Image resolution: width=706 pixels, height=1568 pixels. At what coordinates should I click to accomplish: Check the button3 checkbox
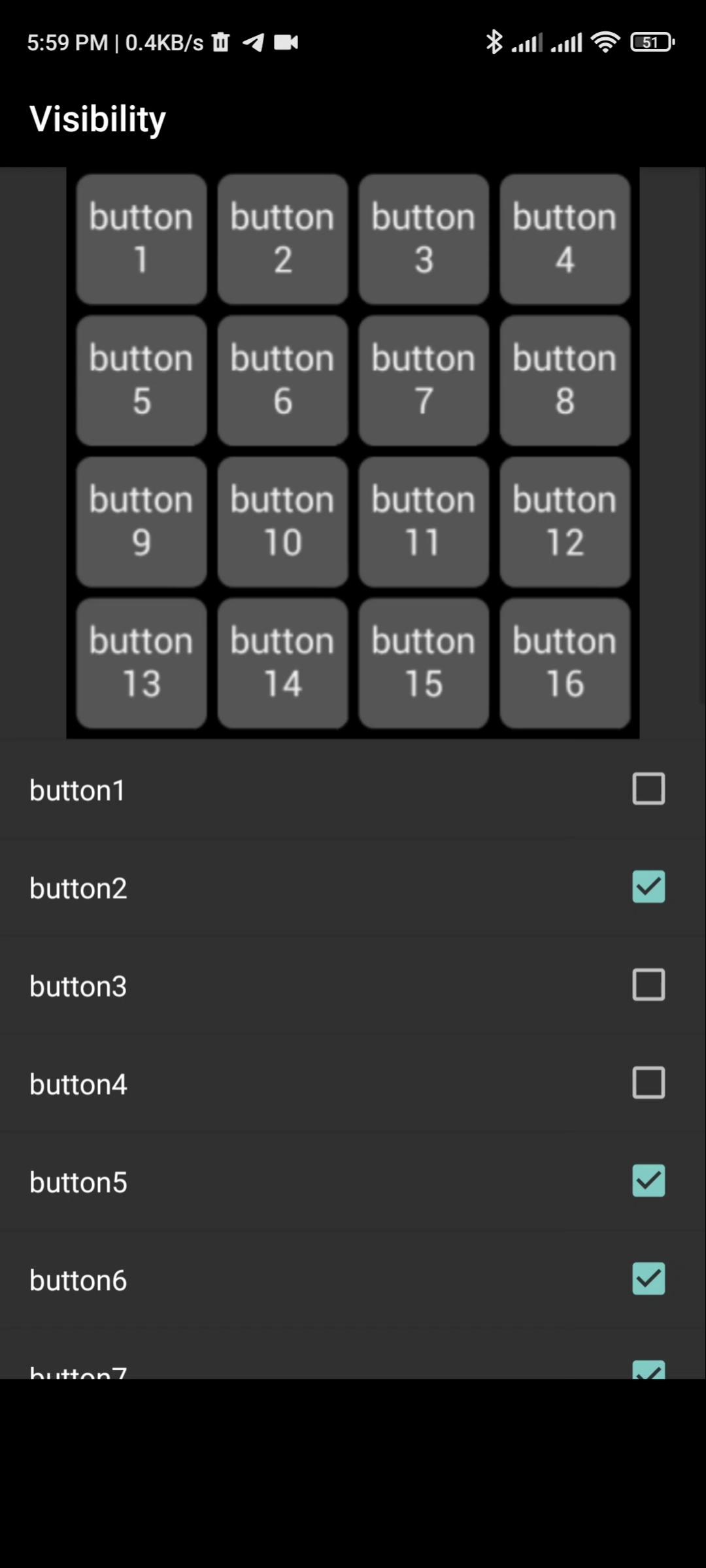(x=648, y=986)
